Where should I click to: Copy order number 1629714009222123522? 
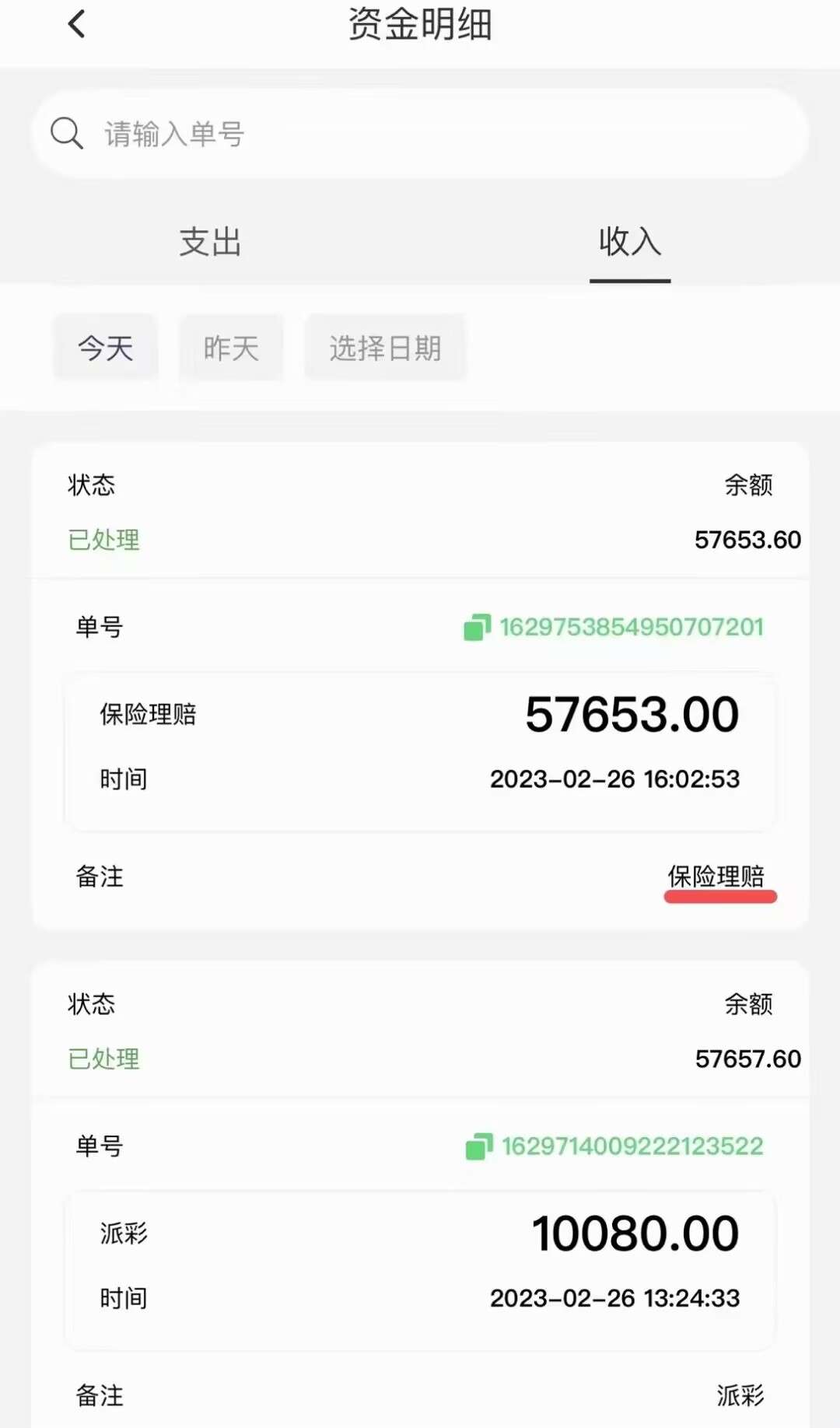click(479, 1146)
